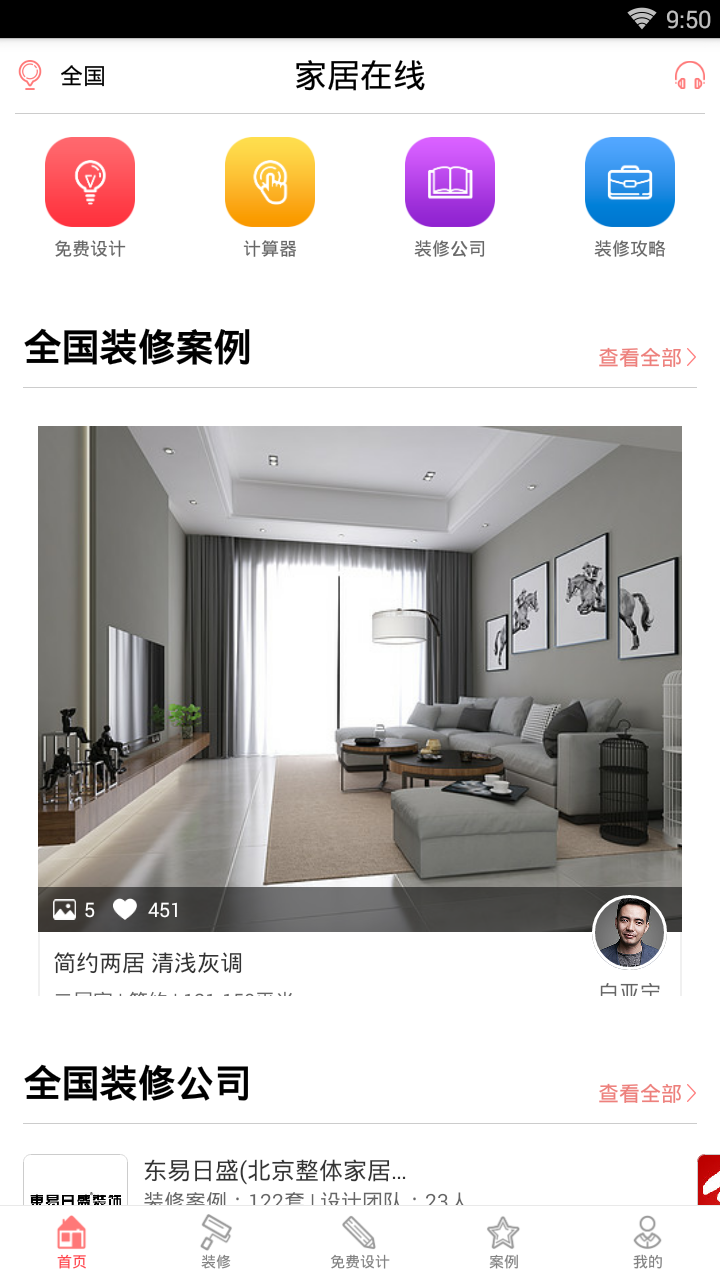Open the 装修攻略 shortcut
This screenshot has height=1280, width=720.
click(x=630, y=197)
